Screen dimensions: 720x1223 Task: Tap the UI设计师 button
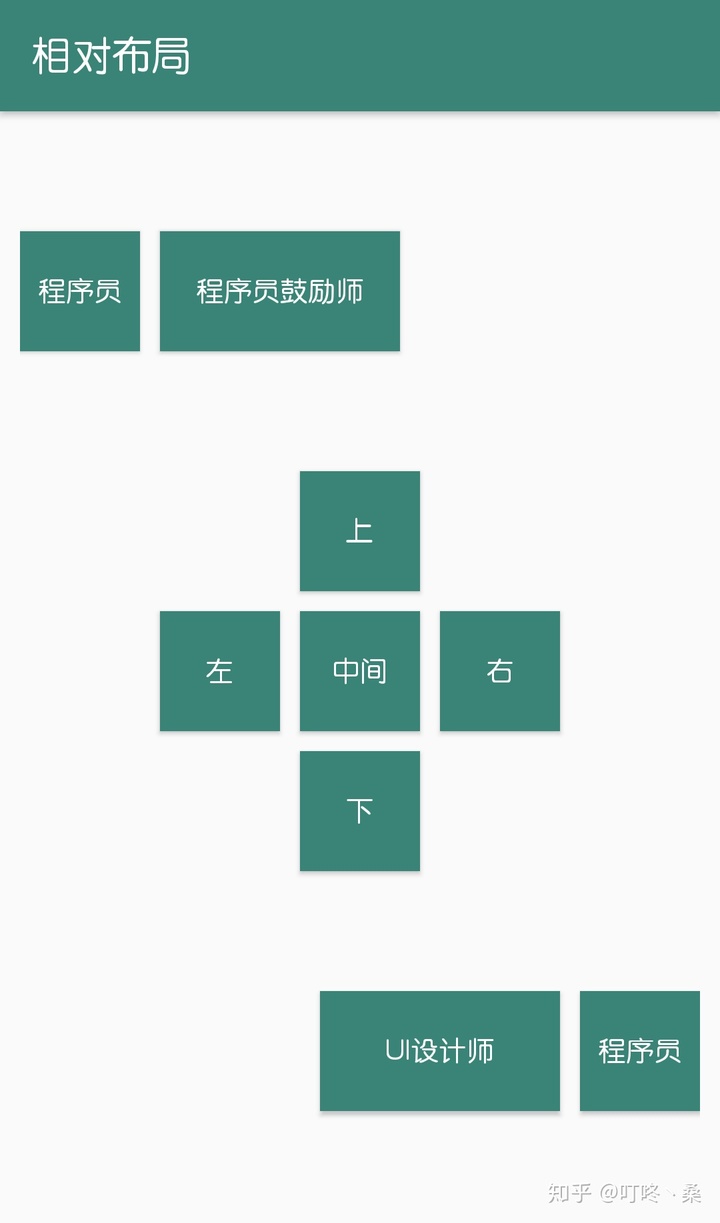tap(440, 1051)
